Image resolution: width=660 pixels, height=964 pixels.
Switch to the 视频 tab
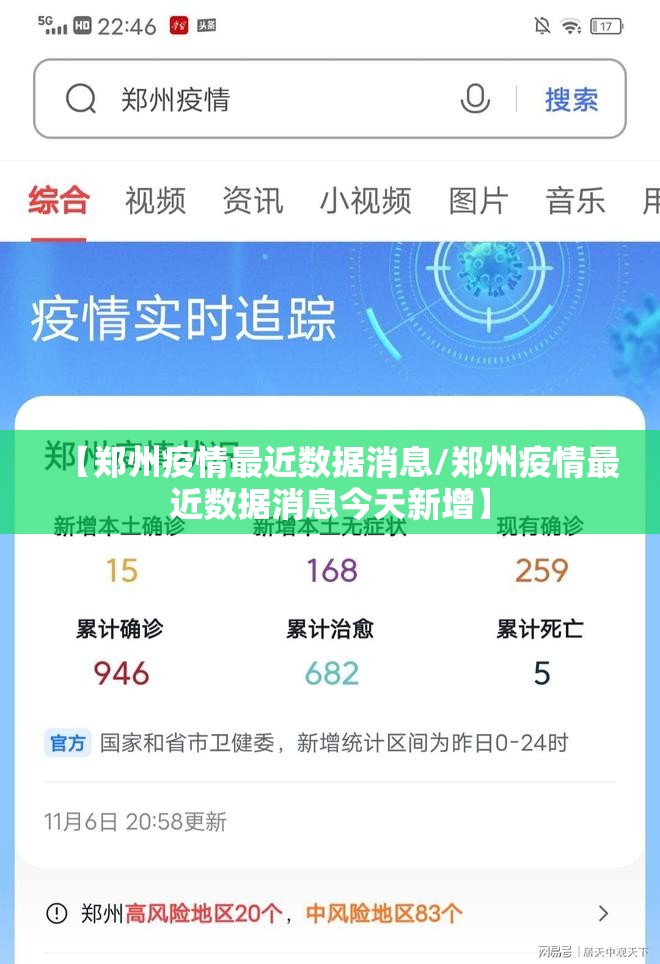click(155, 200)
